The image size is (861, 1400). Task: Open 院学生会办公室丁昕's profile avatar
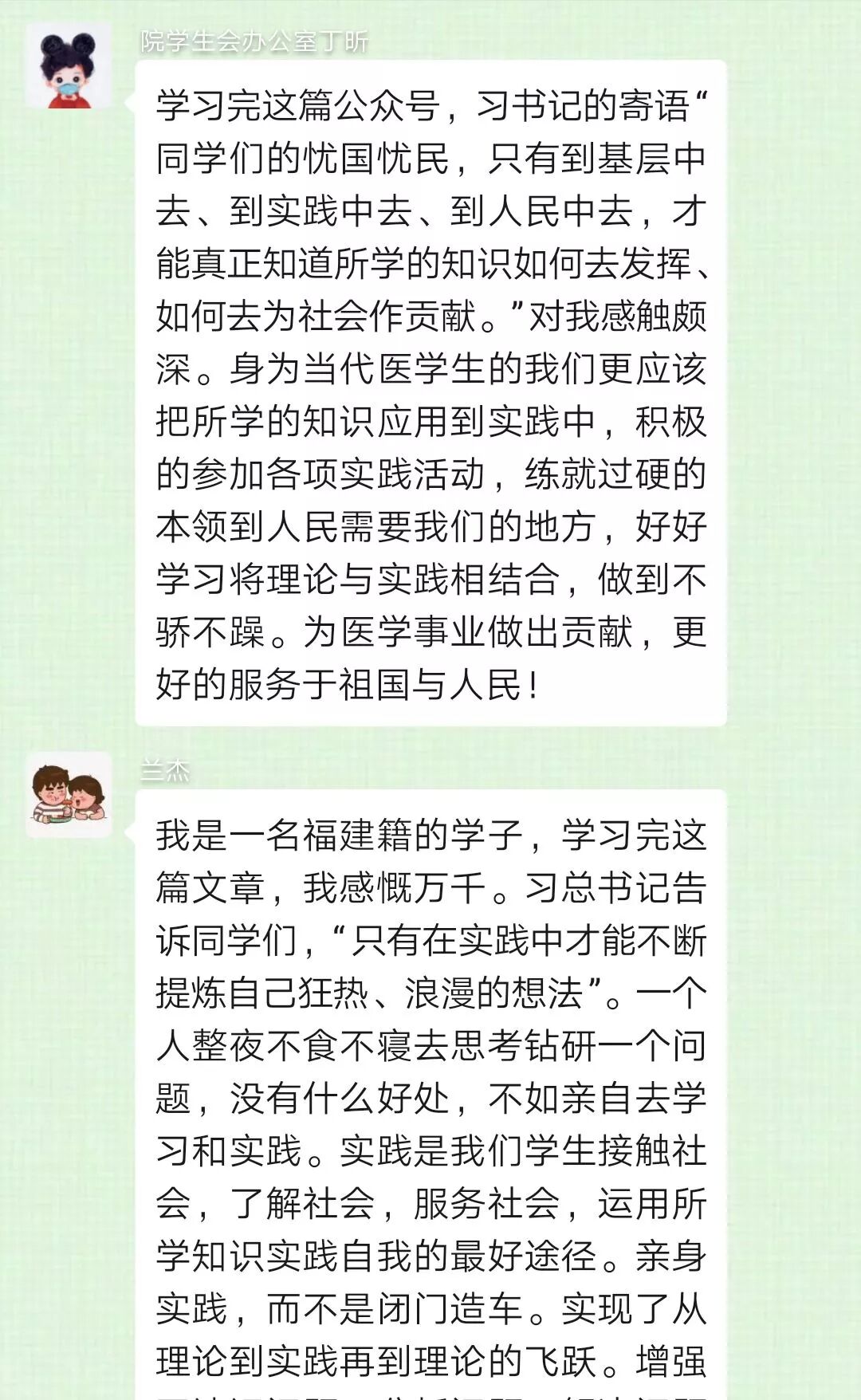[69, 65]
